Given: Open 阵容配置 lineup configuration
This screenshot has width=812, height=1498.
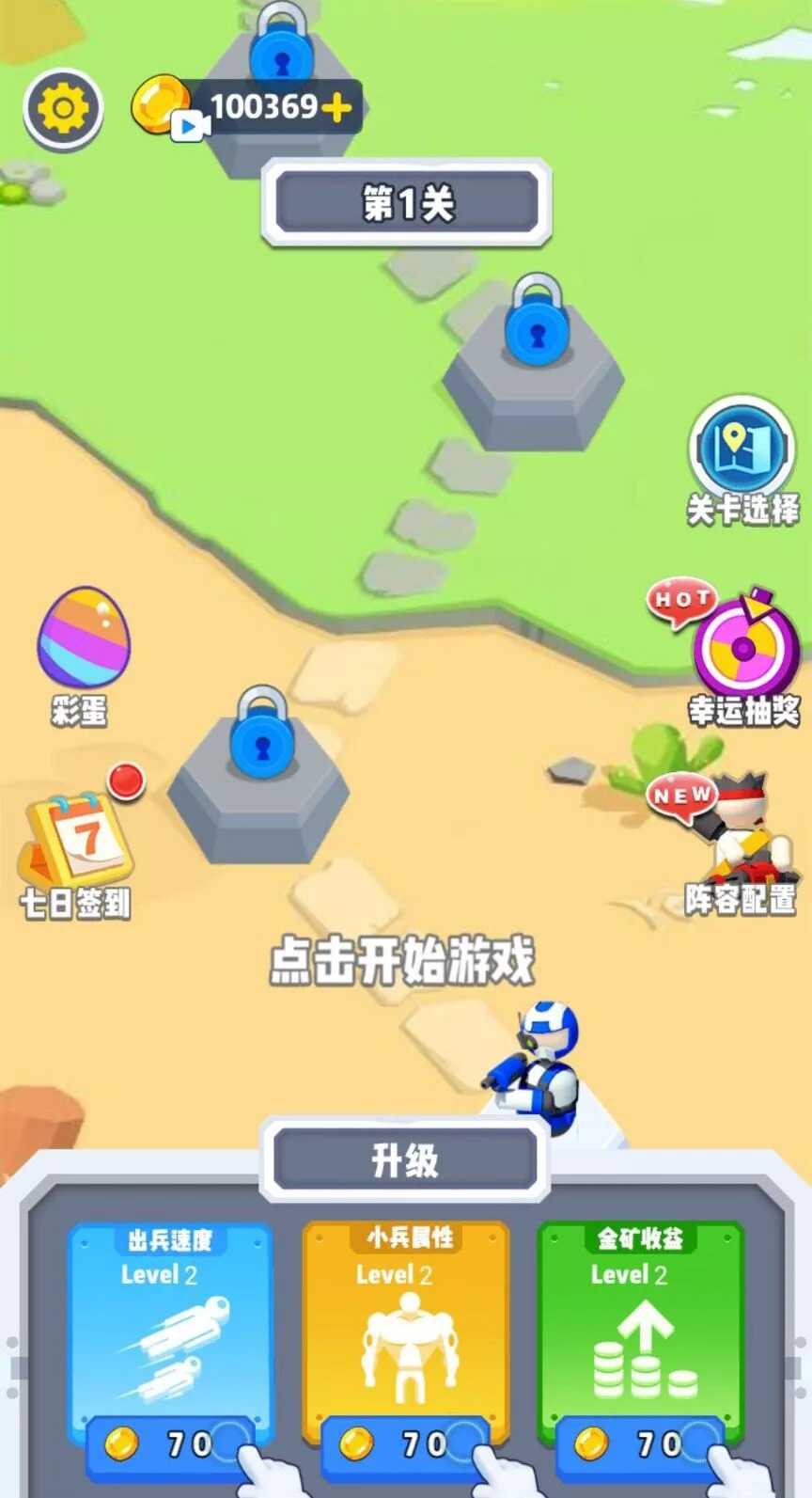Looking at the screenshot, I should coord(739,844).
